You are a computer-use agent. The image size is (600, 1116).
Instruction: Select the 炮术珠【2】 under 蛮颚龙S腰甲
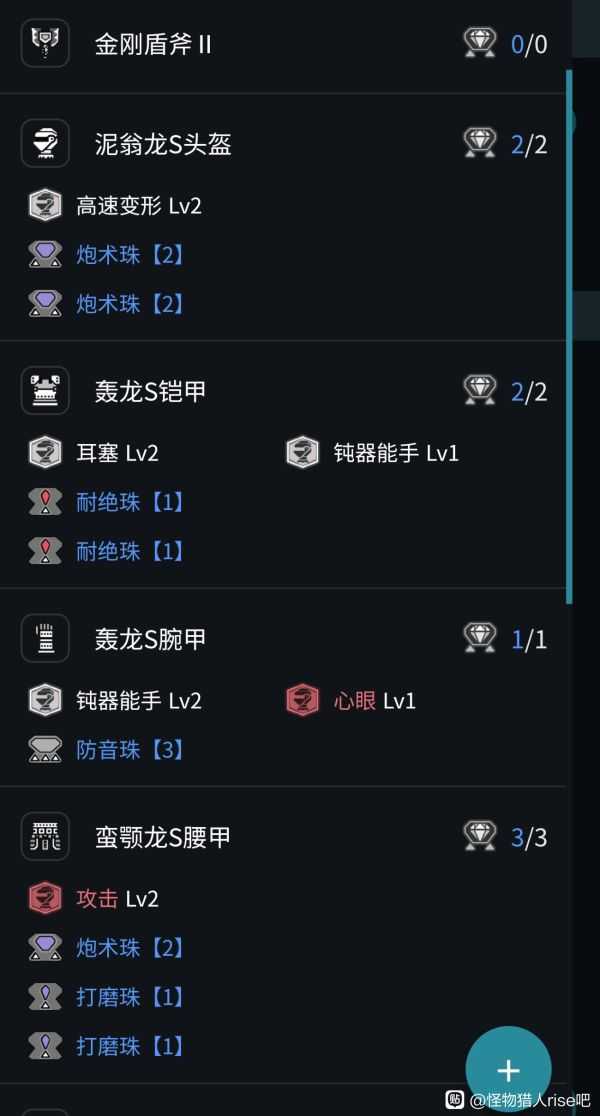(130, 947)
